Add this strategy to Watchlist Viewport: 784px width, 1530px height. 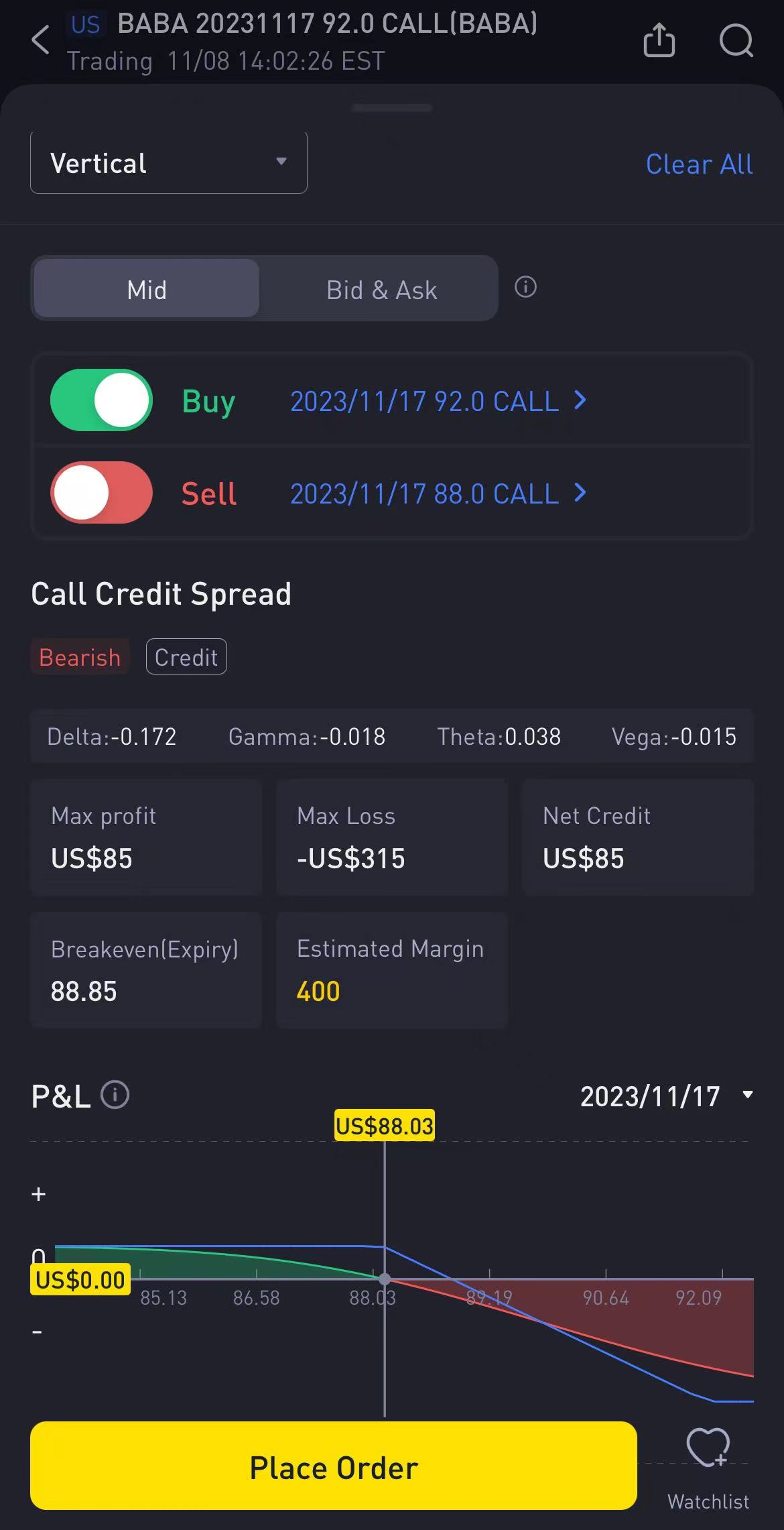coord(708,1467)
